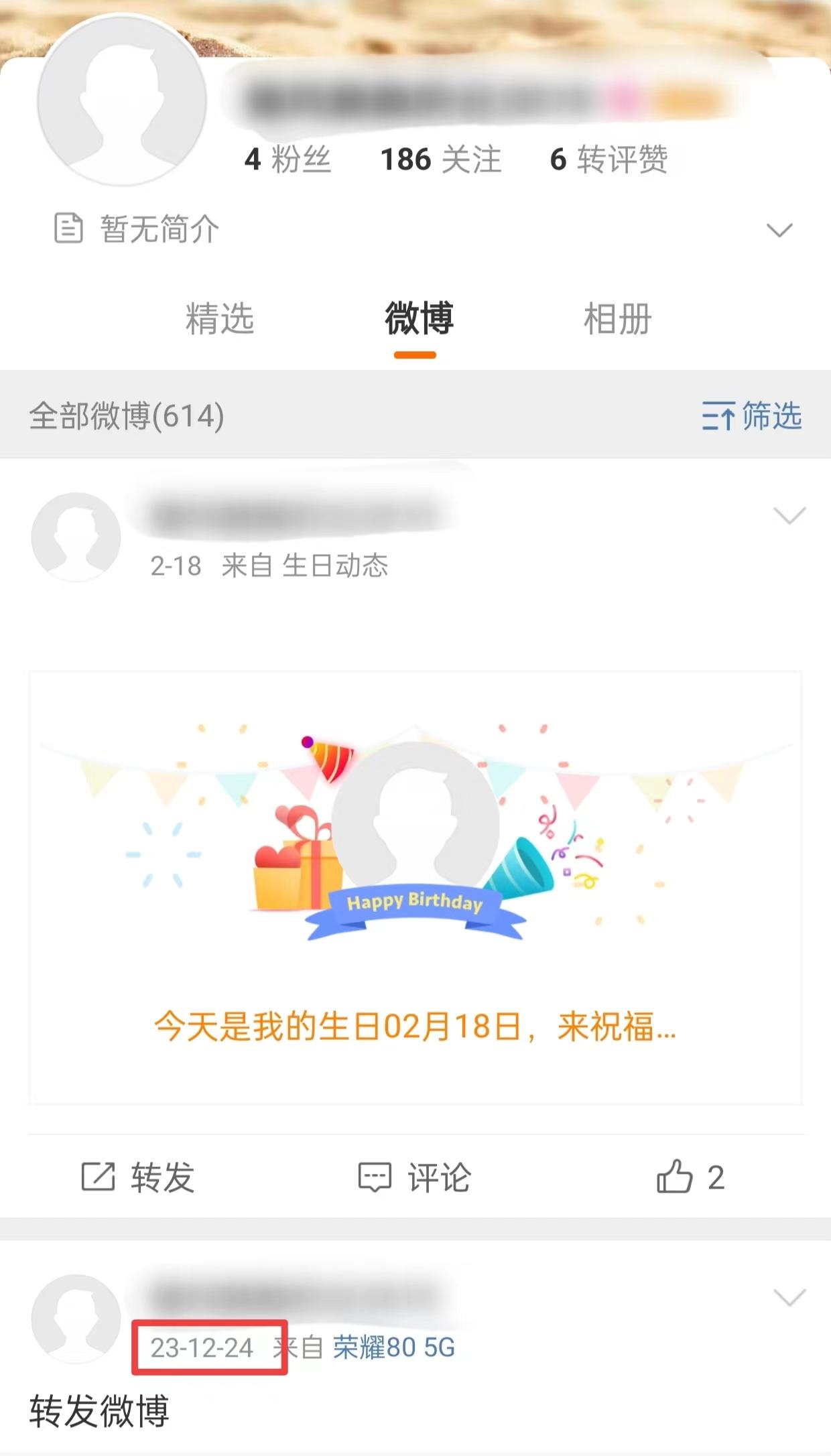Switch to the 精选 tab
This screenshot has width=831, height=1456.
pos(219,318)
